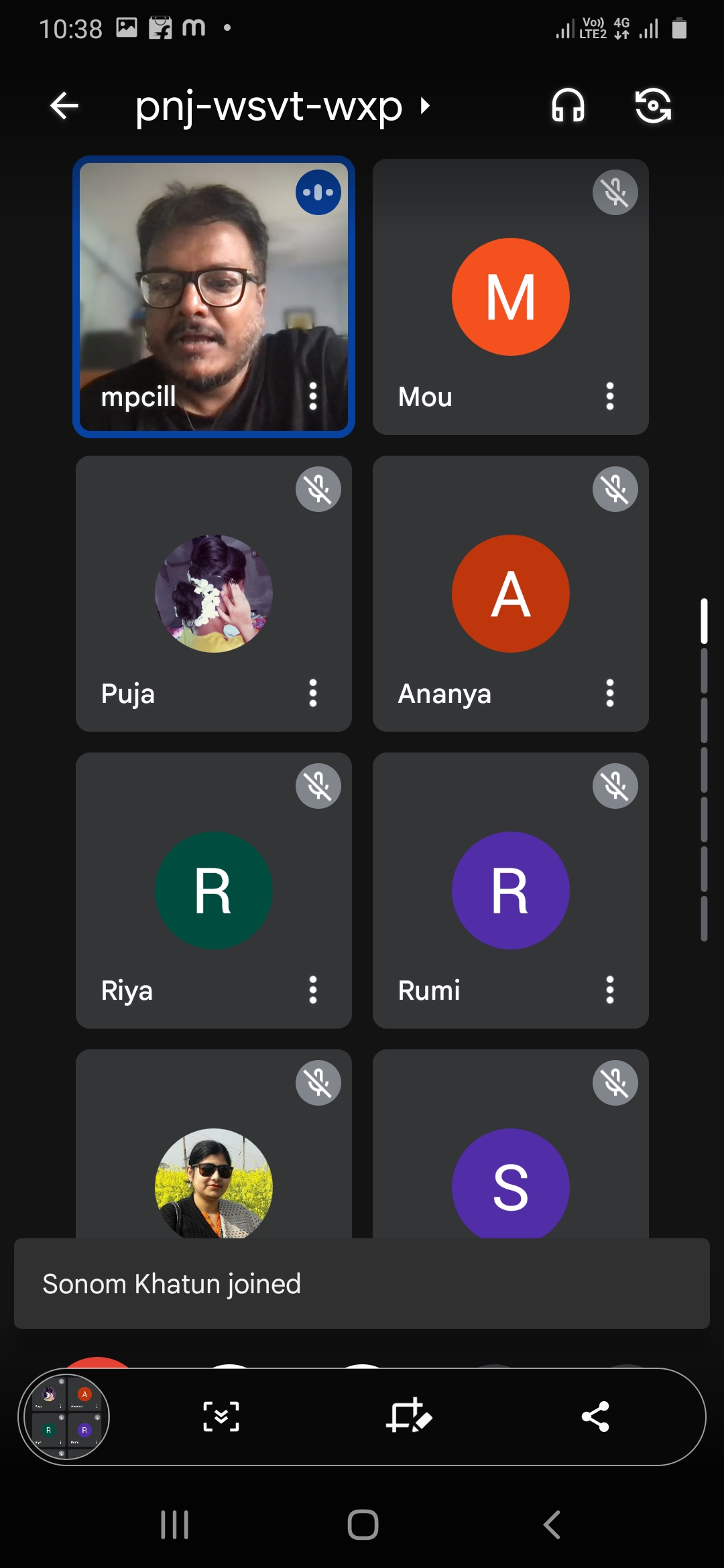The width and height of the screenshot is (724, 1568).
Task: Go to the home screen
Action: pyautogui.click(x=363, y=1525)
